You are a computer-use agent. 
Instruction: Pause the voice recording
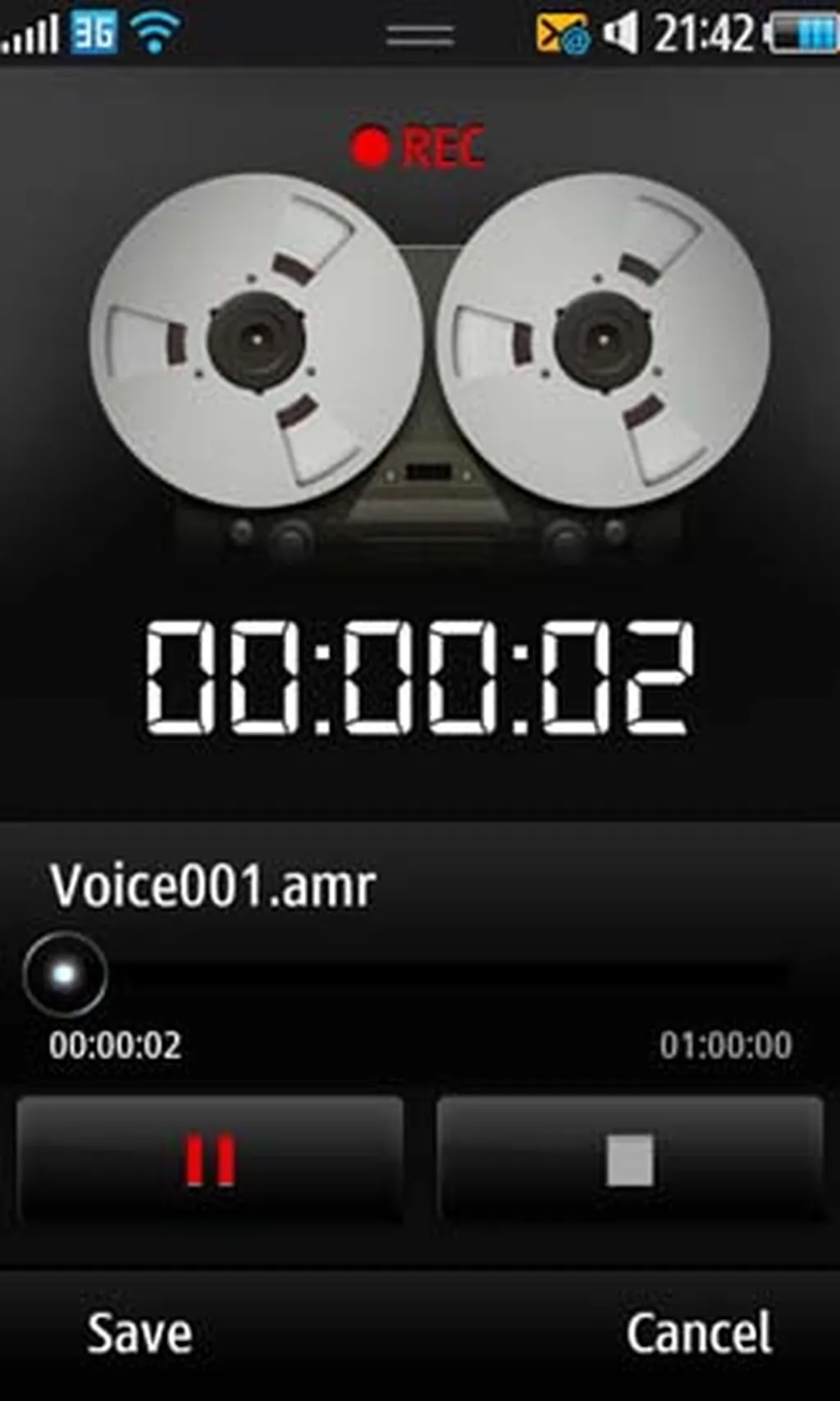tap(210, 1160)
